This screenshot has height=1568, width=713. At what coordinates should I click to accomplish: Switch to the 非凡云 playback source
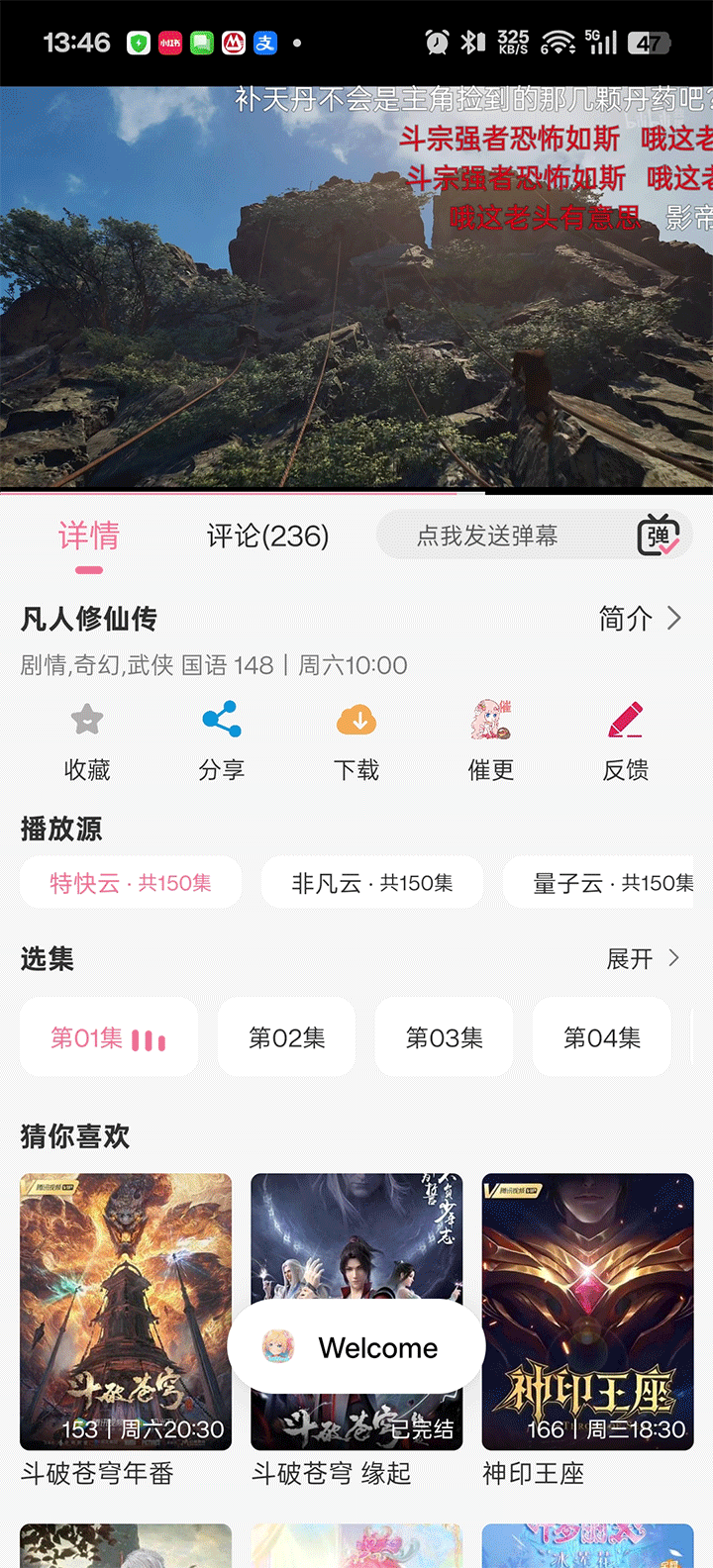click(371, 882)
